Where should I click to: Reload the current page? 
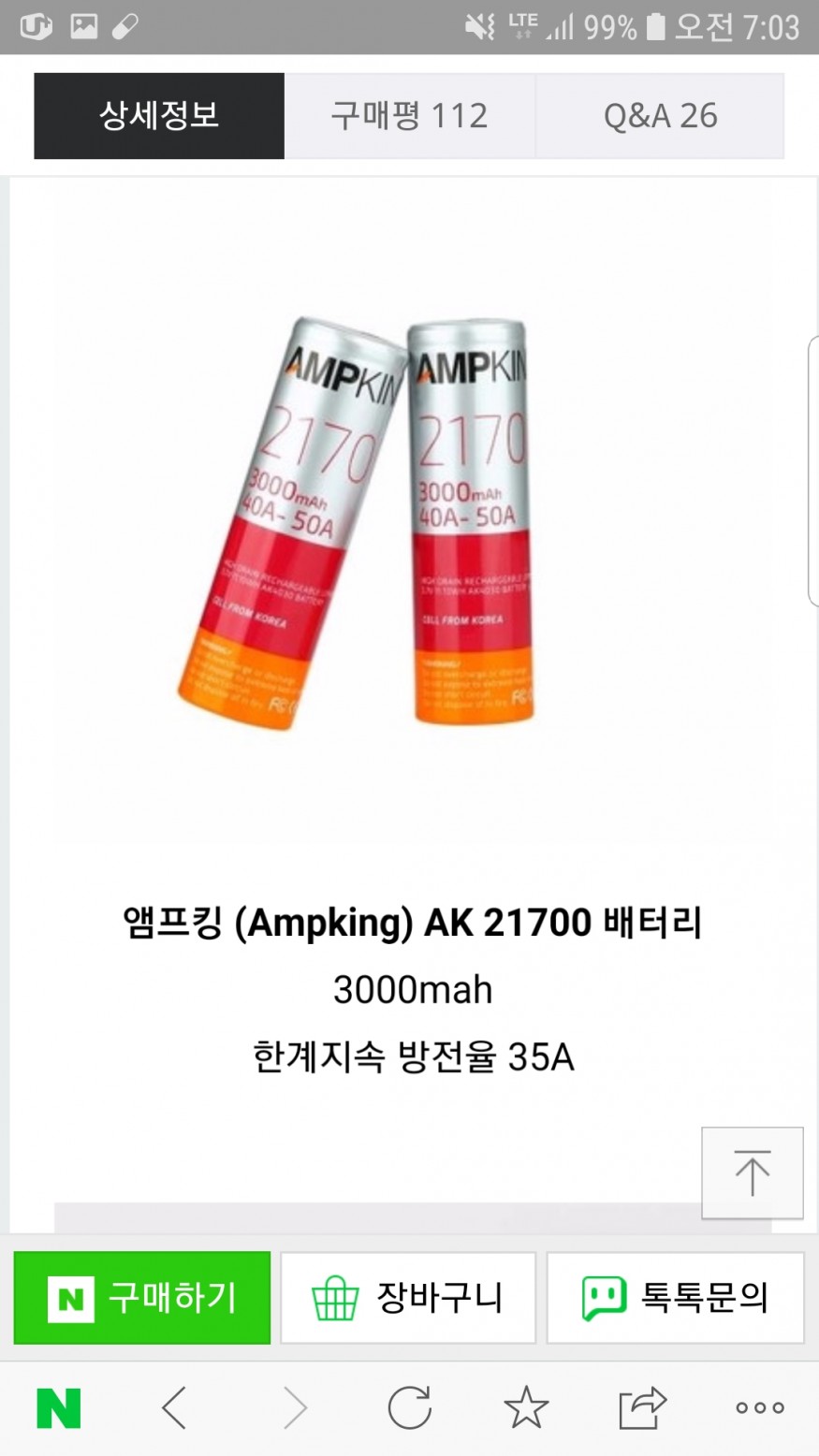(x=410, y=1407)
